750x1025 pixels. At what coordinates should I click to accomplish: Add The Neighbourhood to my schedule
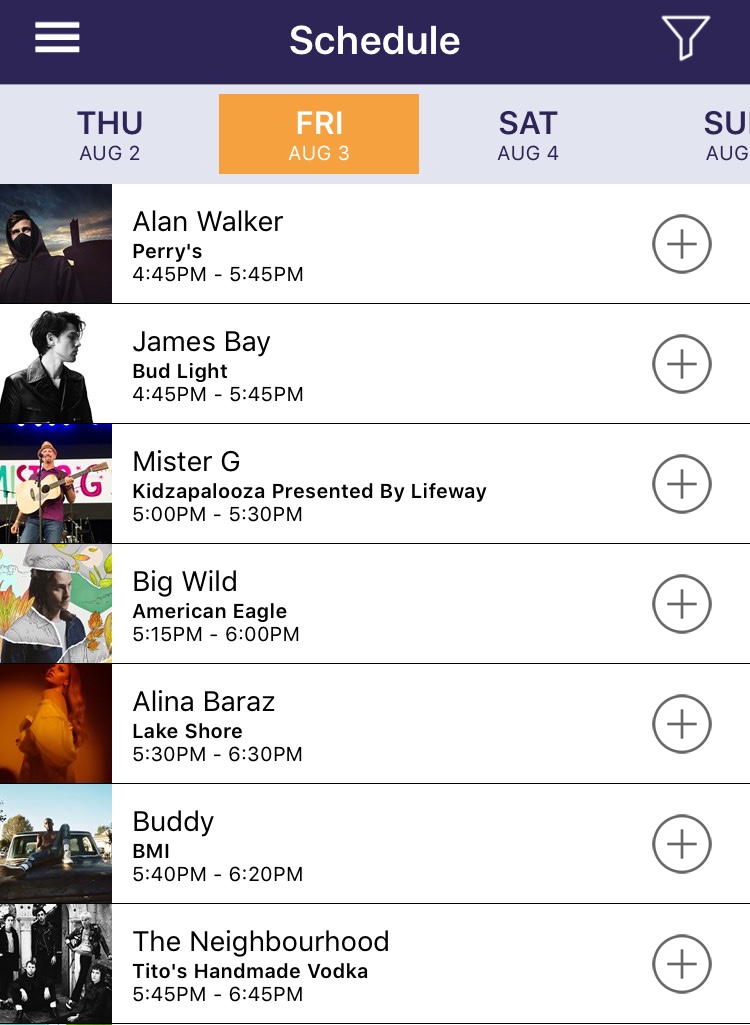pyautogui.click(x=682, y=964)
